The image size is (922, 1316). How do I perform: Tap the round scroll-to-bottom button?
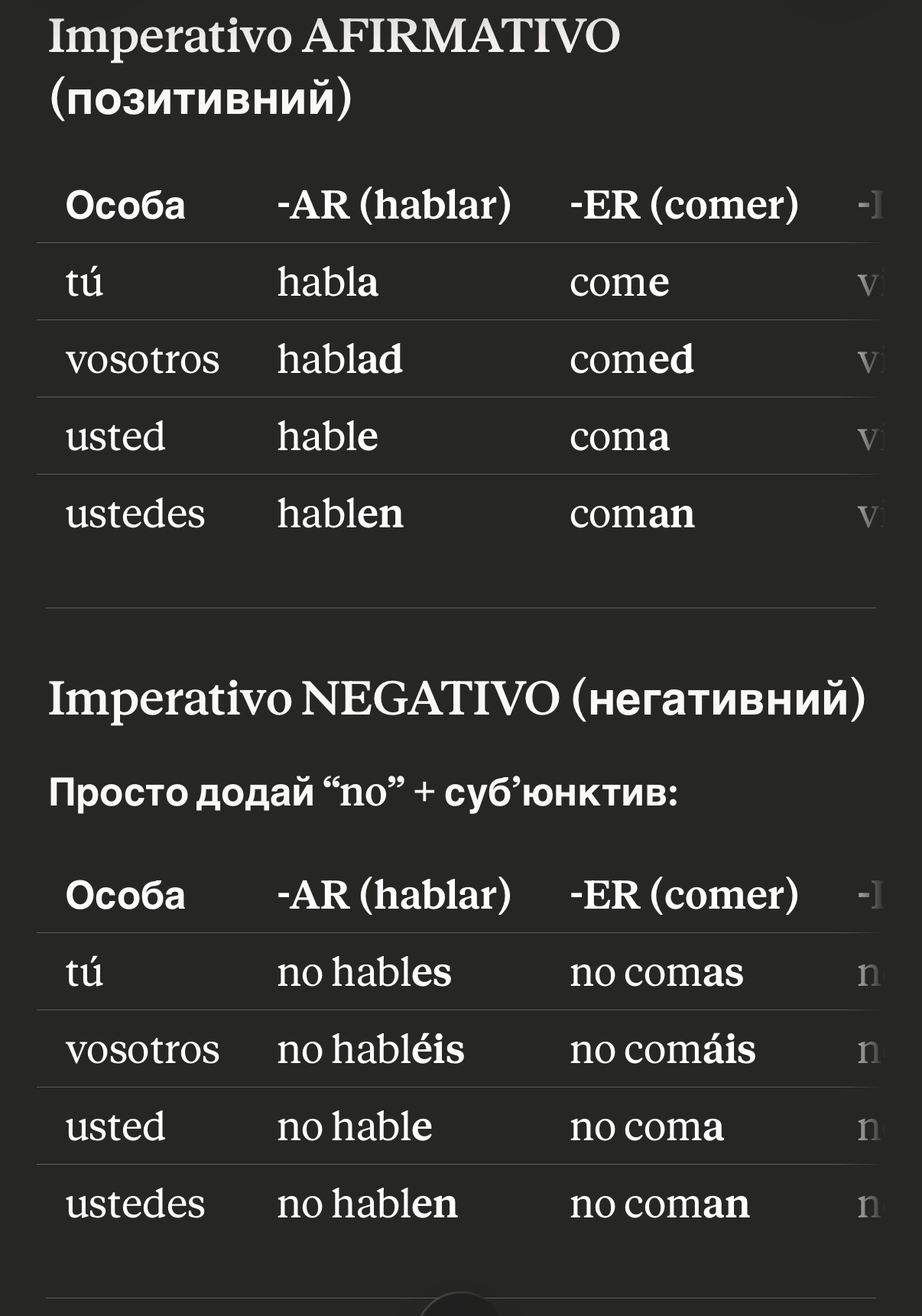(460, 1306)
